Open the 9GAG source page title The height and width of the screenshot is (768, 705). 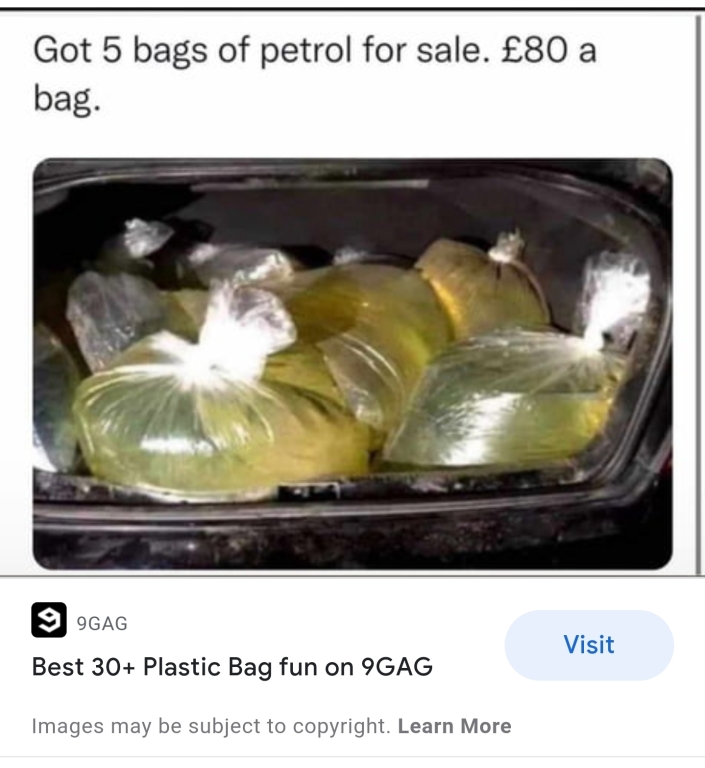pos(232,666)
